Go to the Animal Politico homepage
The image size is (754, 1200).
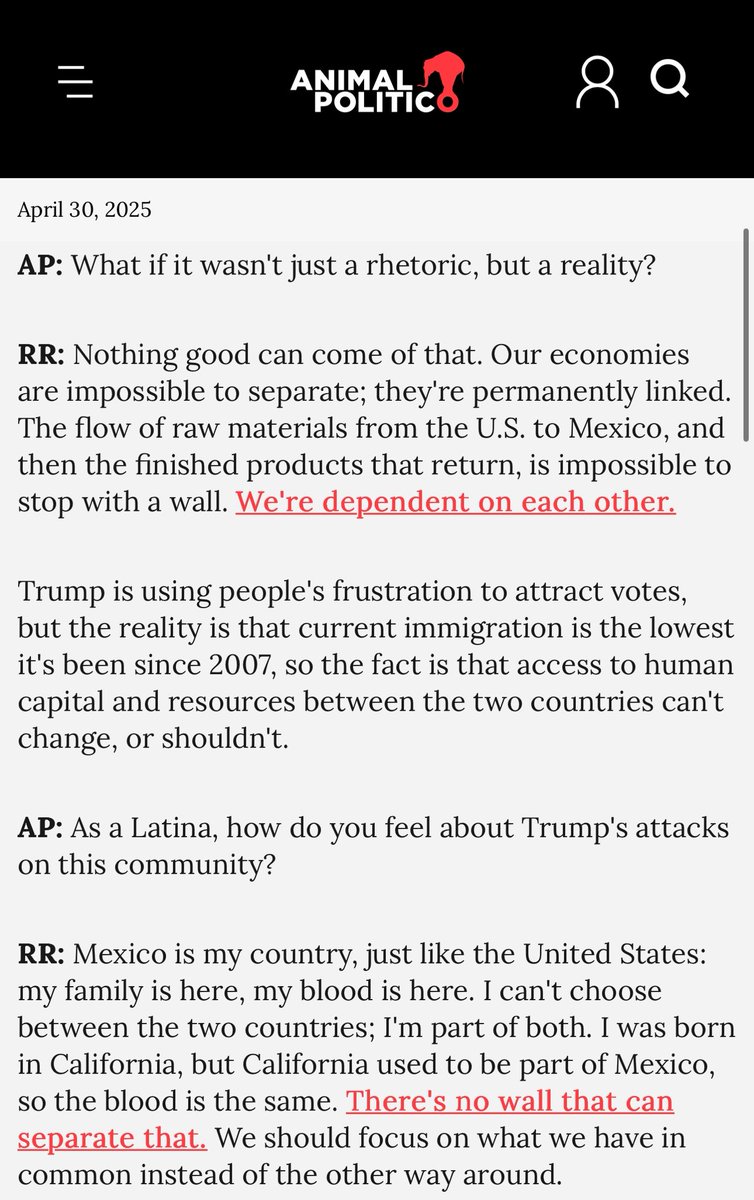coord(378,83)
